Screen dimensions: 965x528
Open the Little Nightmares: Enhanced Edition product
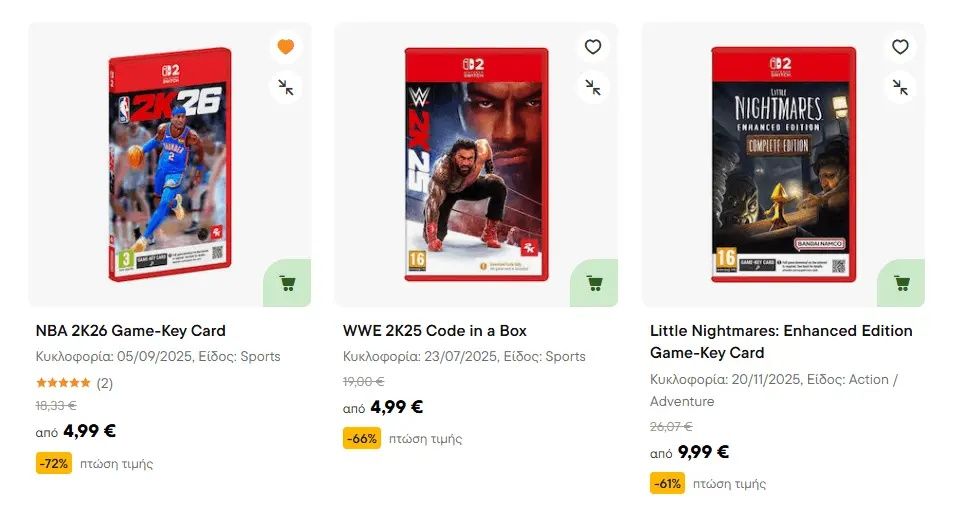click(x=781, y=342)
